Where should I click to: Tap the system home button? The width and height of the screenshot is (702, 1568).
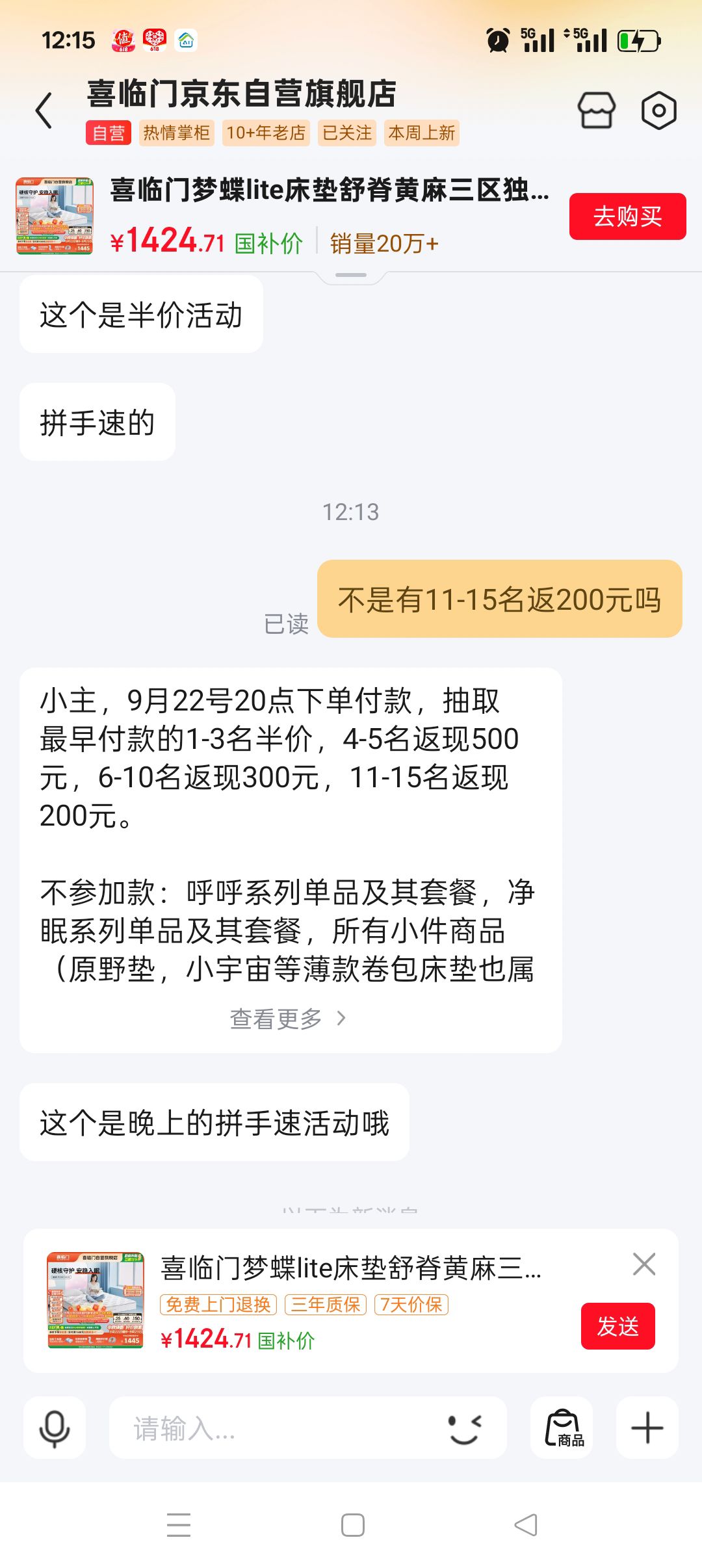[353, 1525]
